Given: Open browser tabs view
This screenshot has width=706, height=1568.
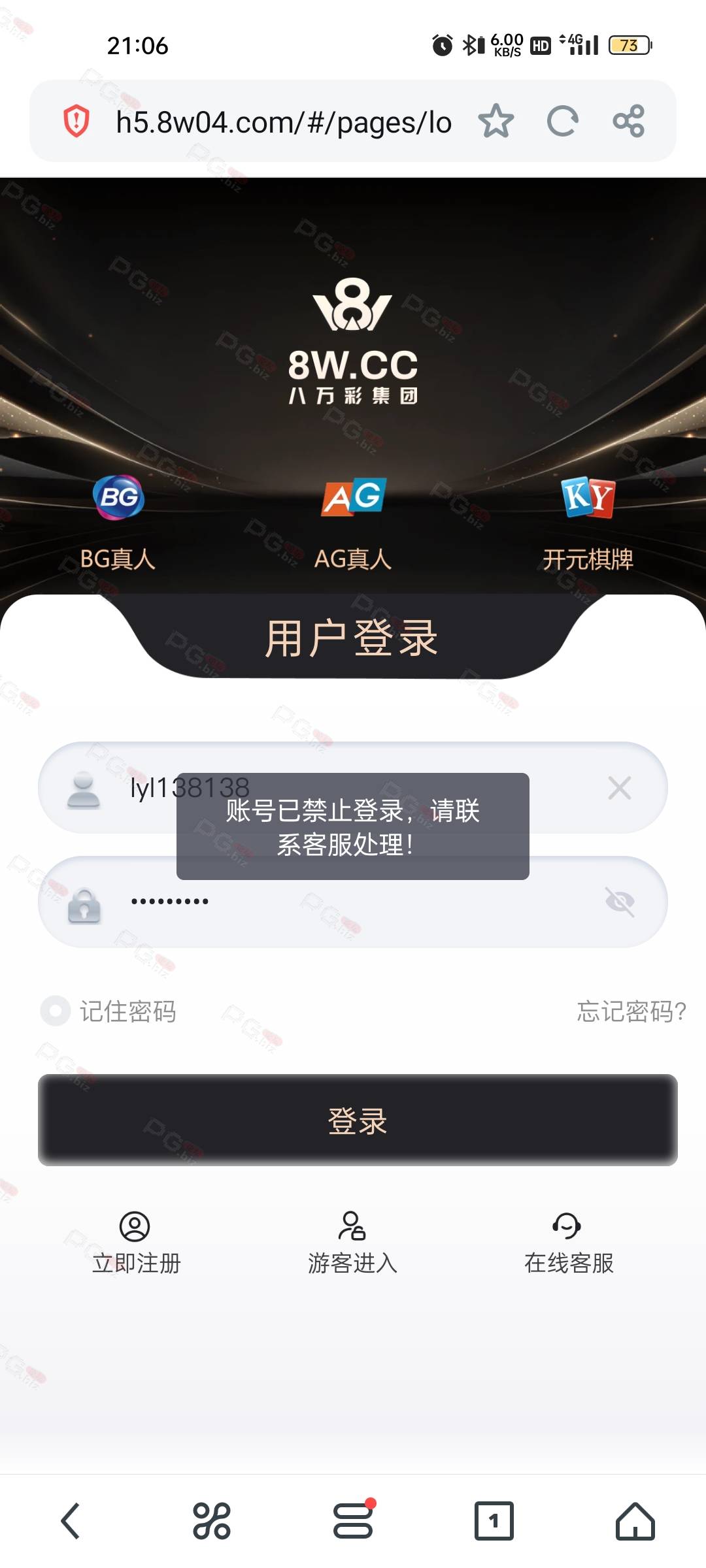Looking at the screenshot, I should [494, 1521].
